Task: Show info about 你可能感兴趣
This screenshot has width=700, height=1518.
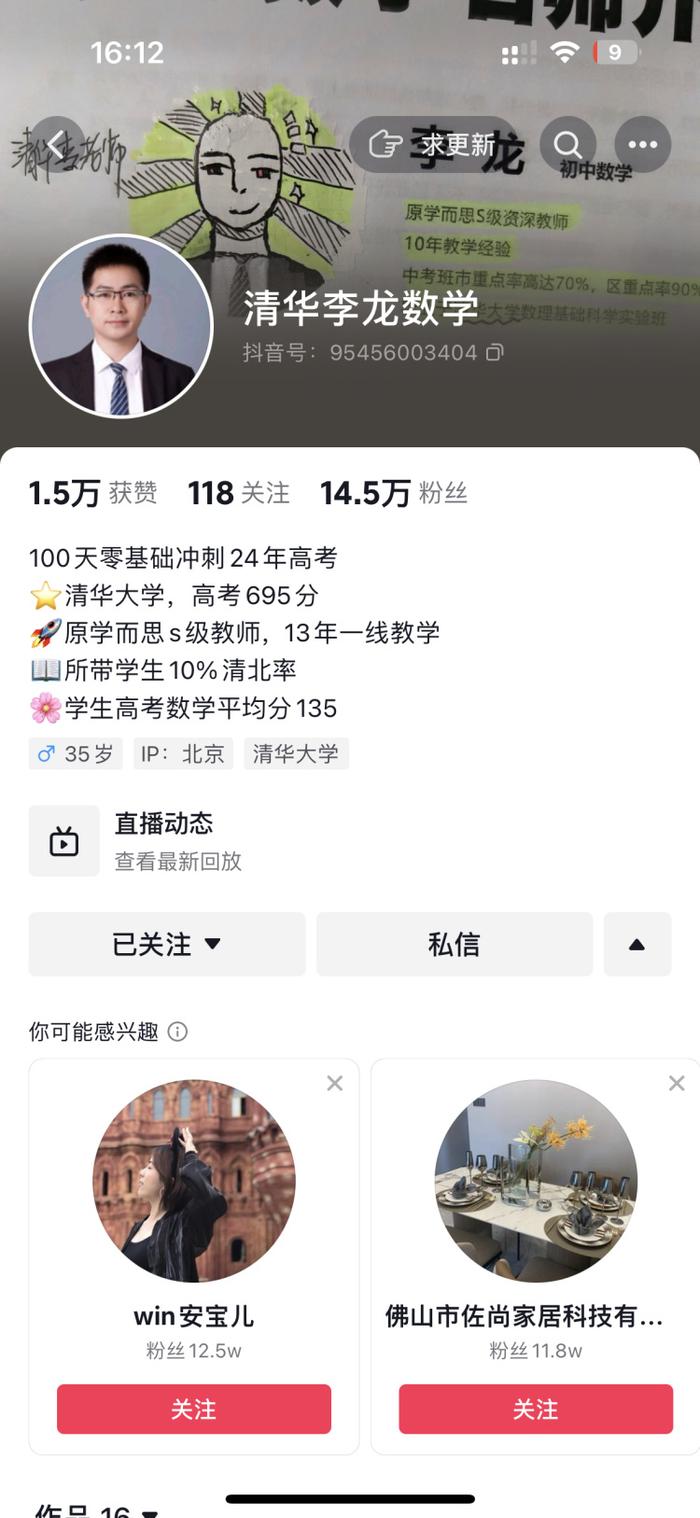Action: click(177, 1032)
